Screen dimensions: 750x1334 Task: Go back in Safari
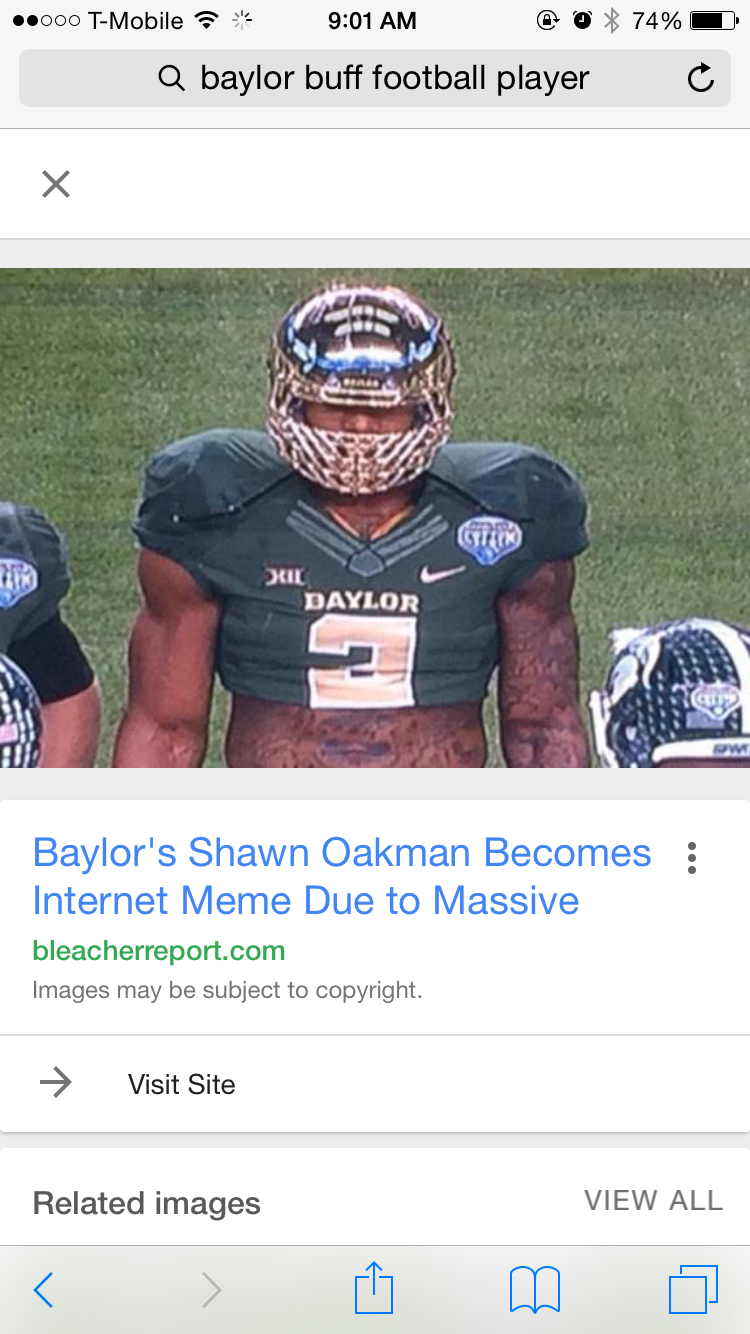click(43, 1290)
